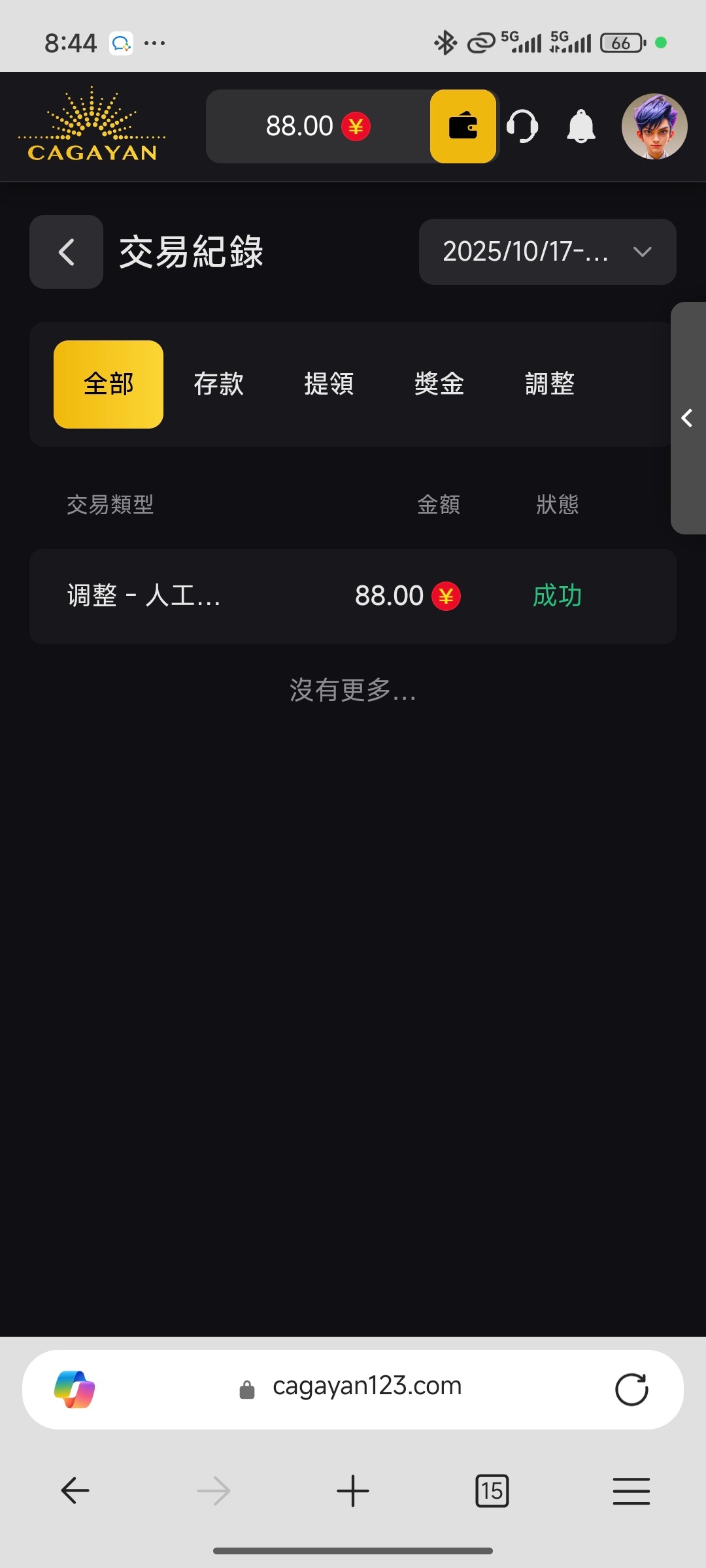
Task: Expand the side panel arrow handle
Action: pyautogui.click(x=687, y=418)
